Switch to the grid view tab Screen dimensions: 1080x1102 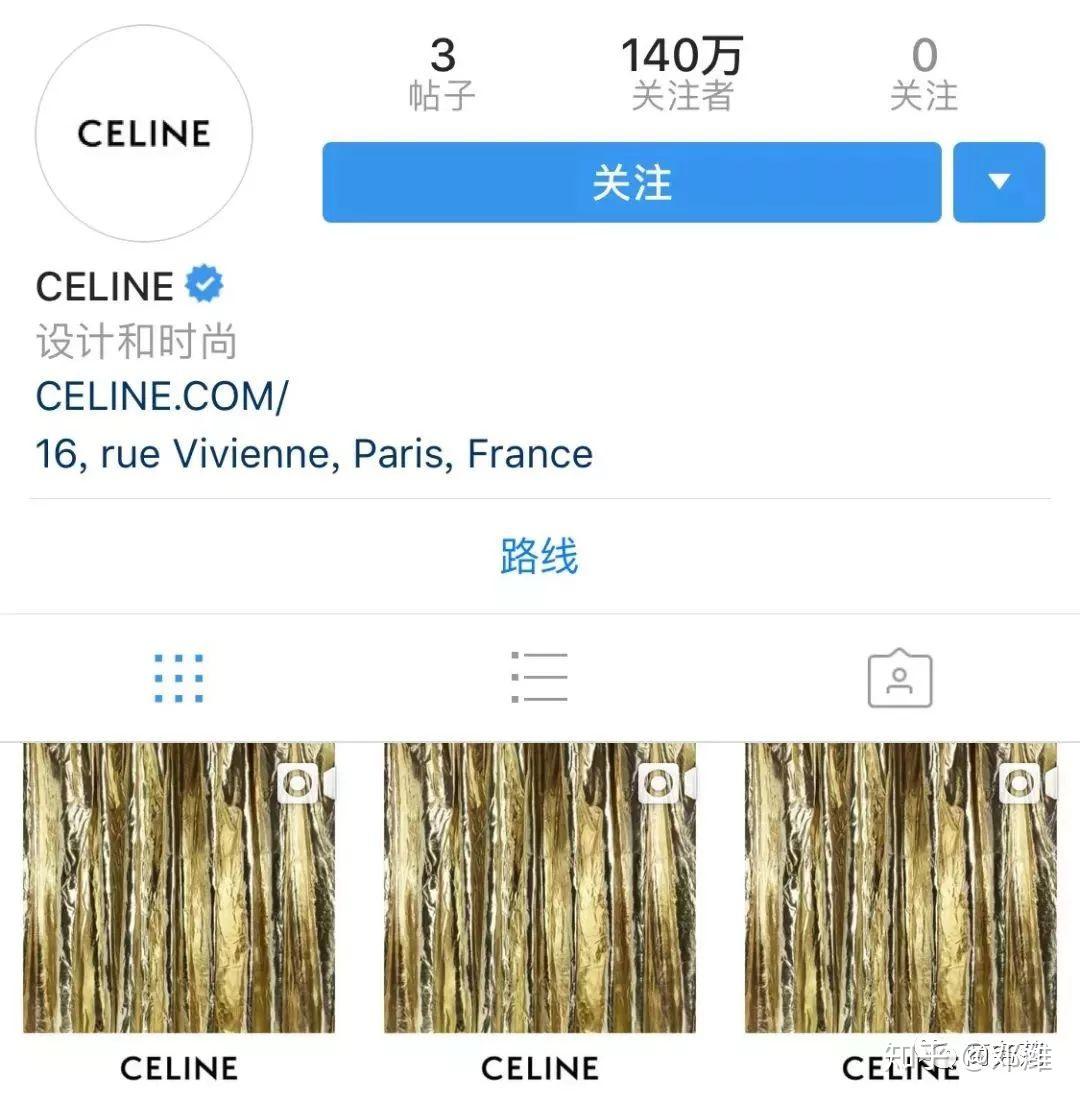click(179, 679)
